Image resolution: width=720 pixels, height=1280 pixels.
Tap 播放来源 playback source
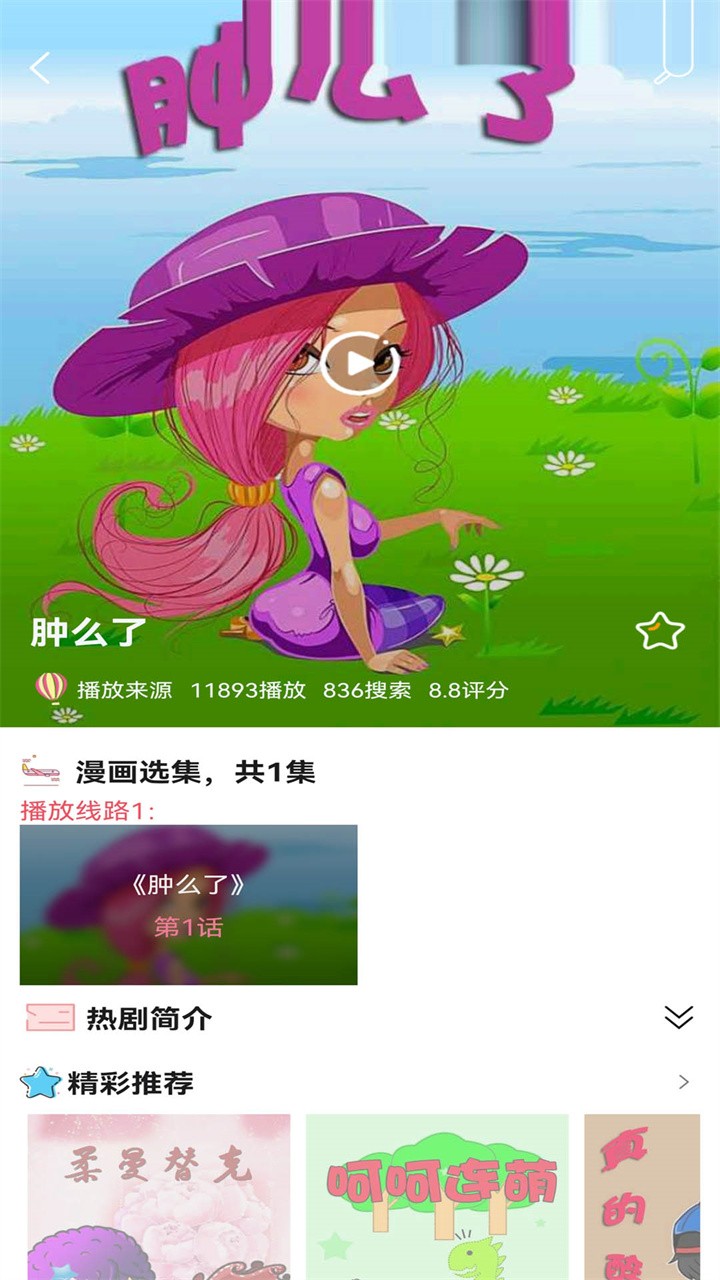coord(124,690)
